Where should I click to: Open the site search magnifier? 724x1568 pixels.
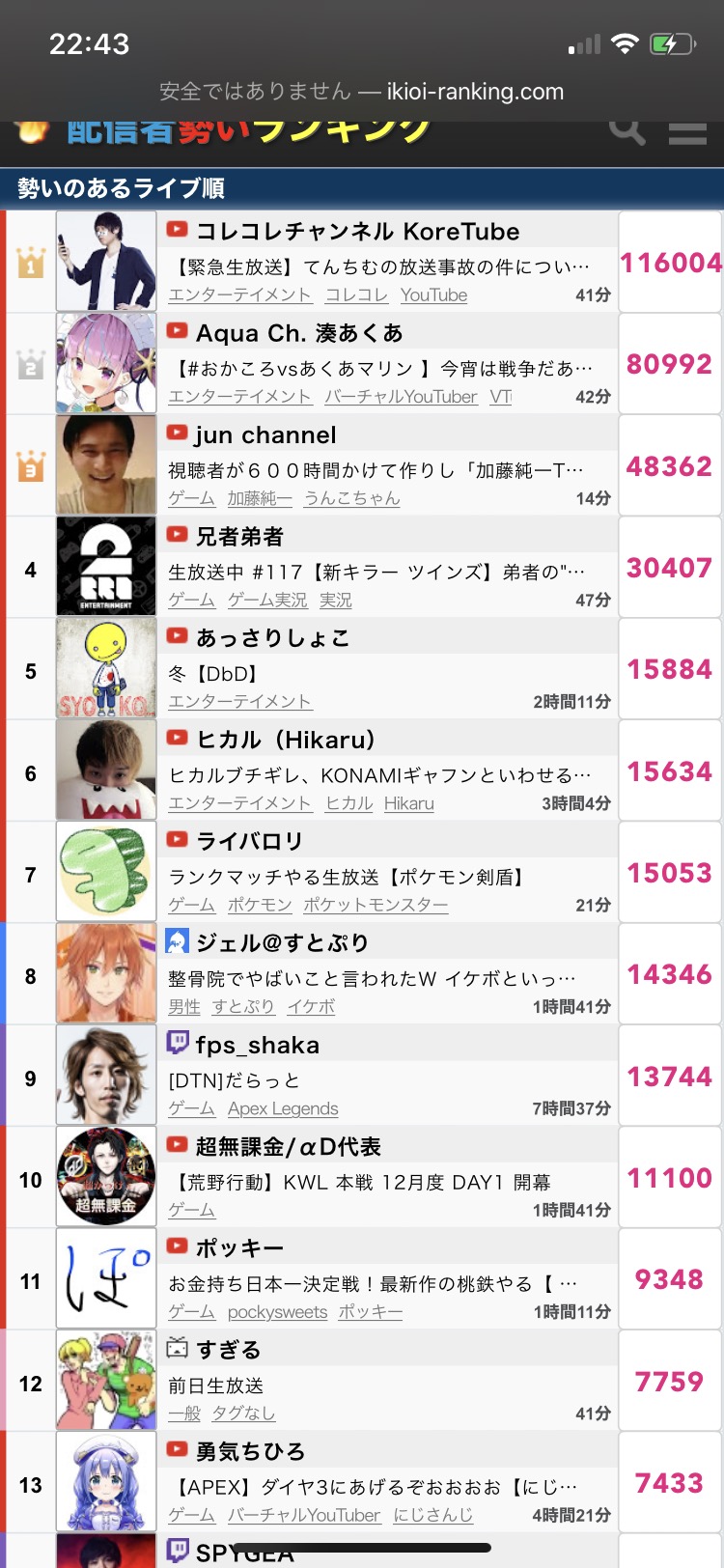pos(627,130)
